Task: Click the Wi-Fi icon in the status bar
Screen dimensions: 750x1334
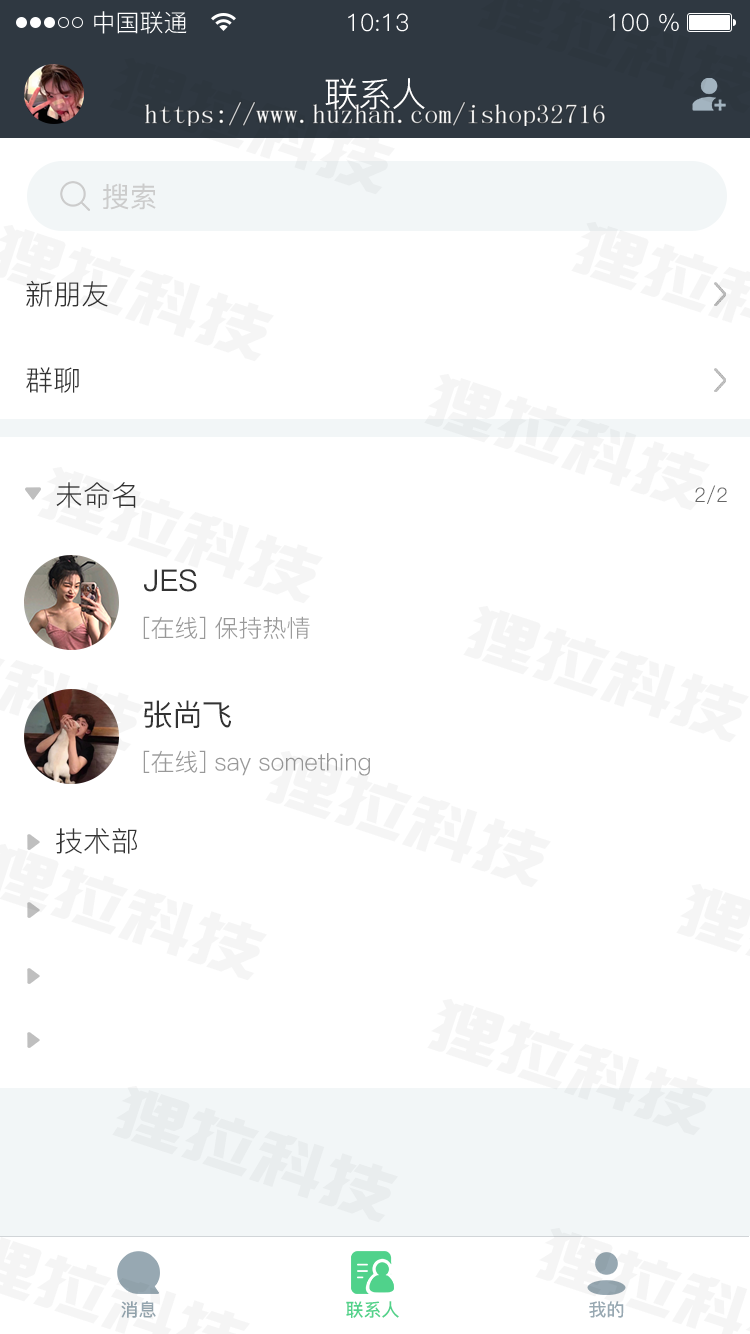Action: 222,22
